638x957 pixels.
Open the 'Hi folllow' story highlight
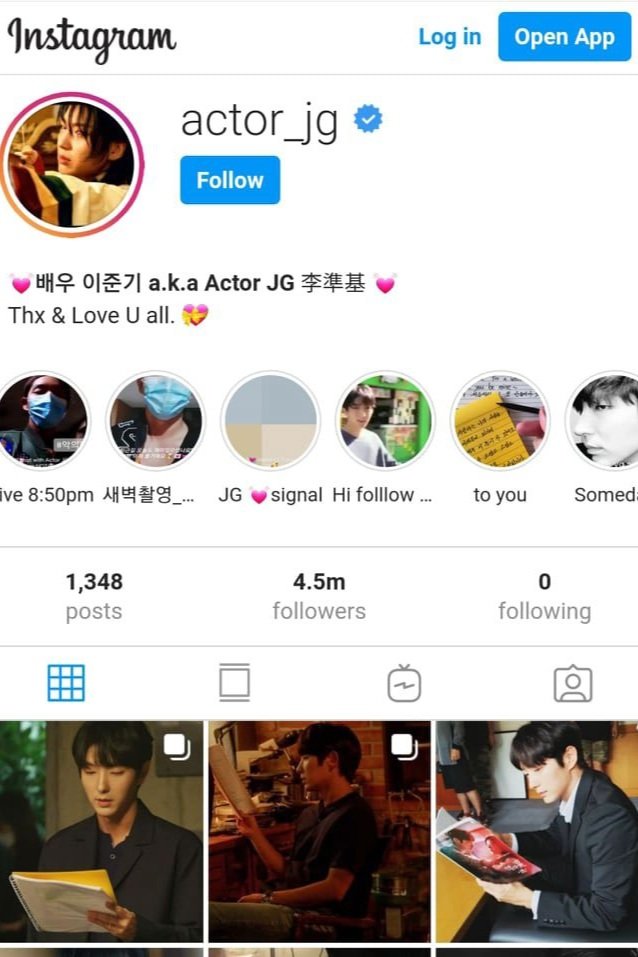click(x=385, y=421)
